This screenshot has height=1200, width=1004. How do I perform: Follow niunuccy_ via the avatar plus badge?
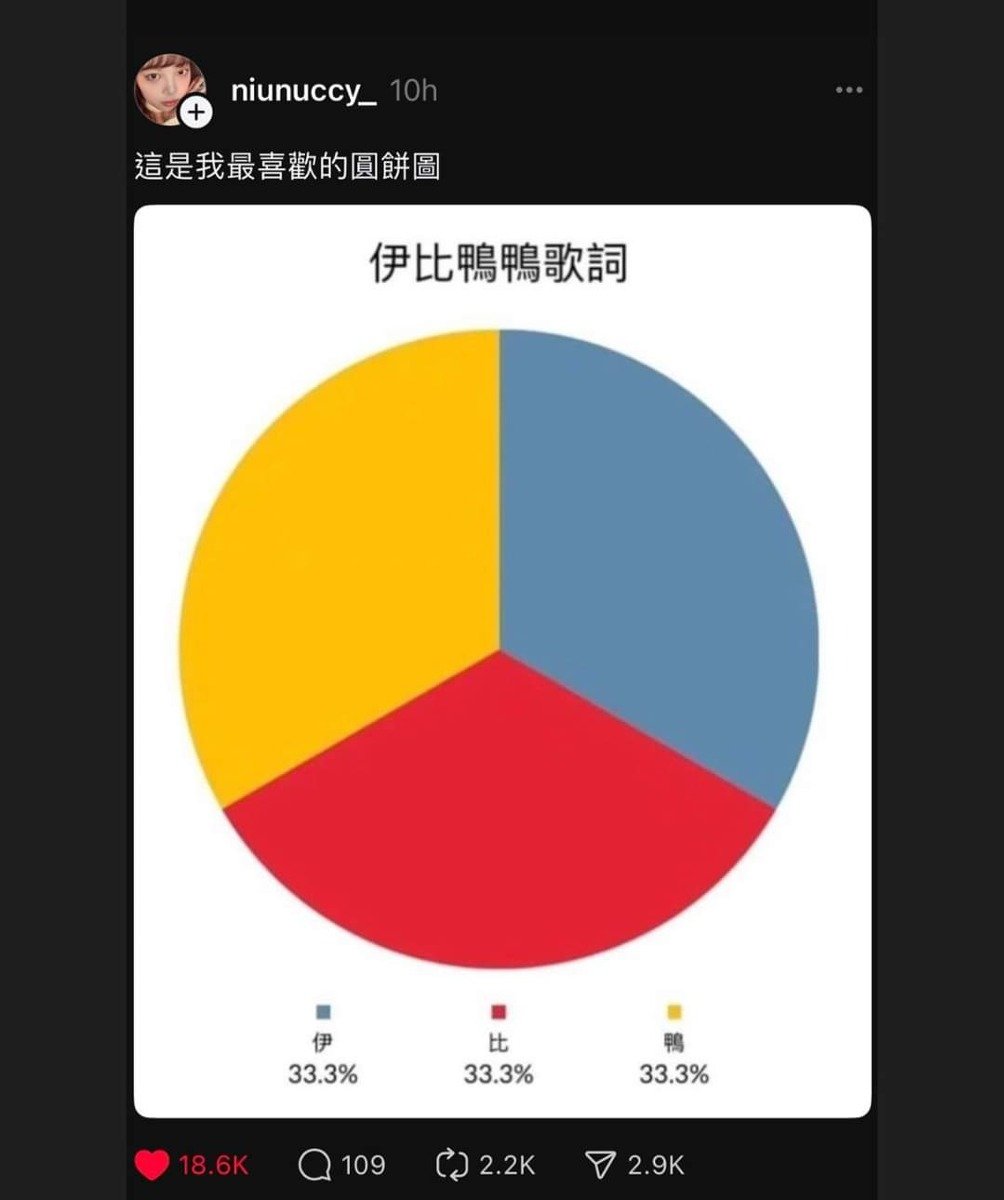(196, 113)
